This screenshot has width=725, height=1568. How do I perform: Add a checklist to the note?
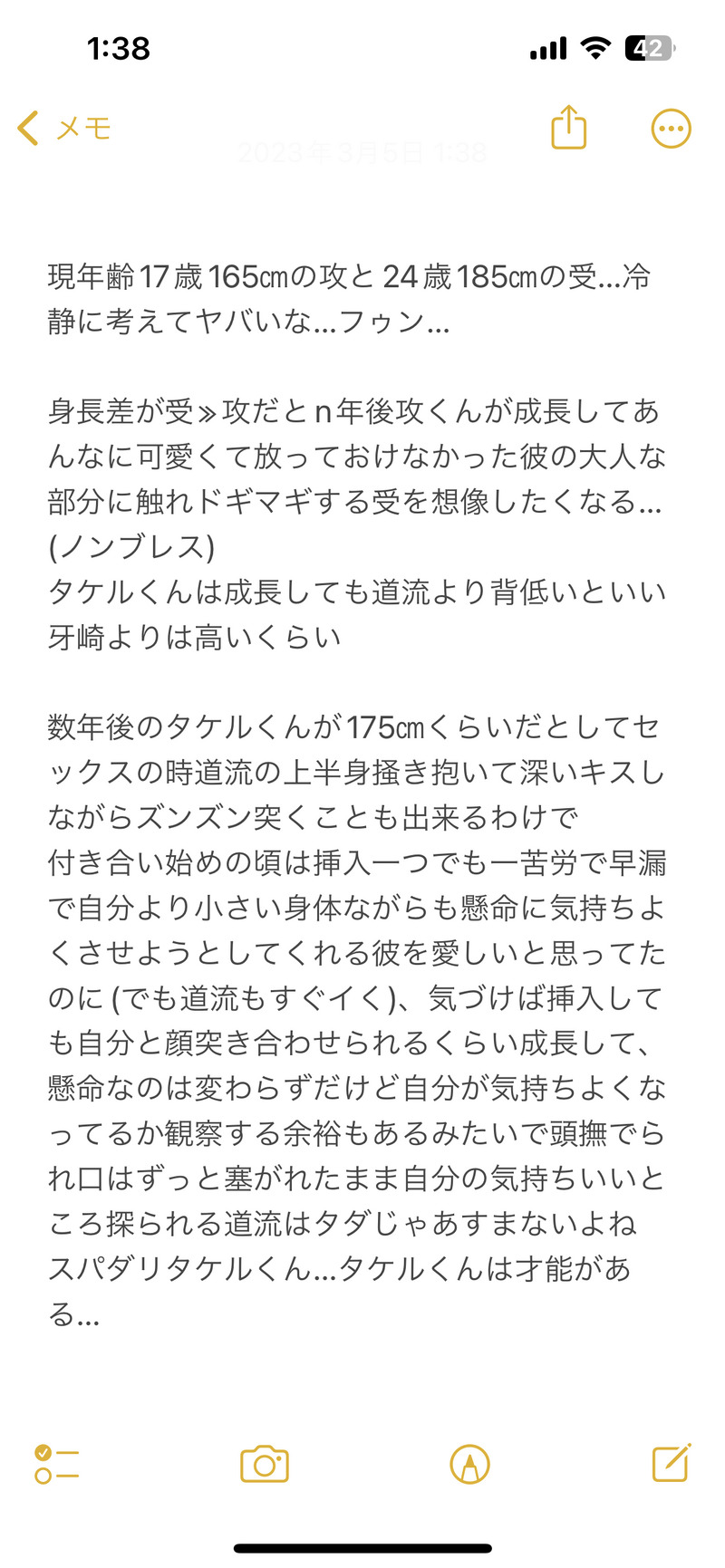(56, 1464)
